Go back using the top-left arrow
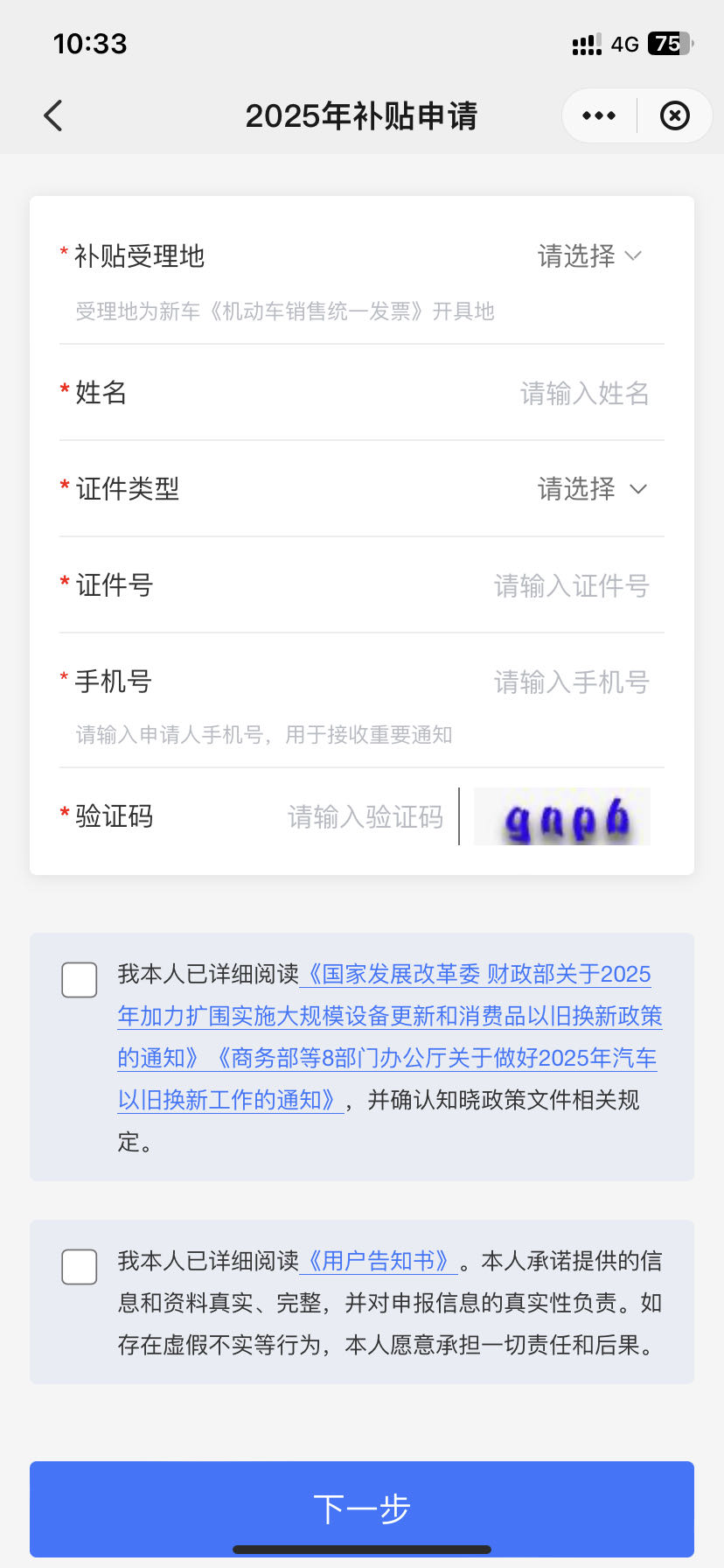This screenshot has width=724, height=1568. [x=53, y=115]
